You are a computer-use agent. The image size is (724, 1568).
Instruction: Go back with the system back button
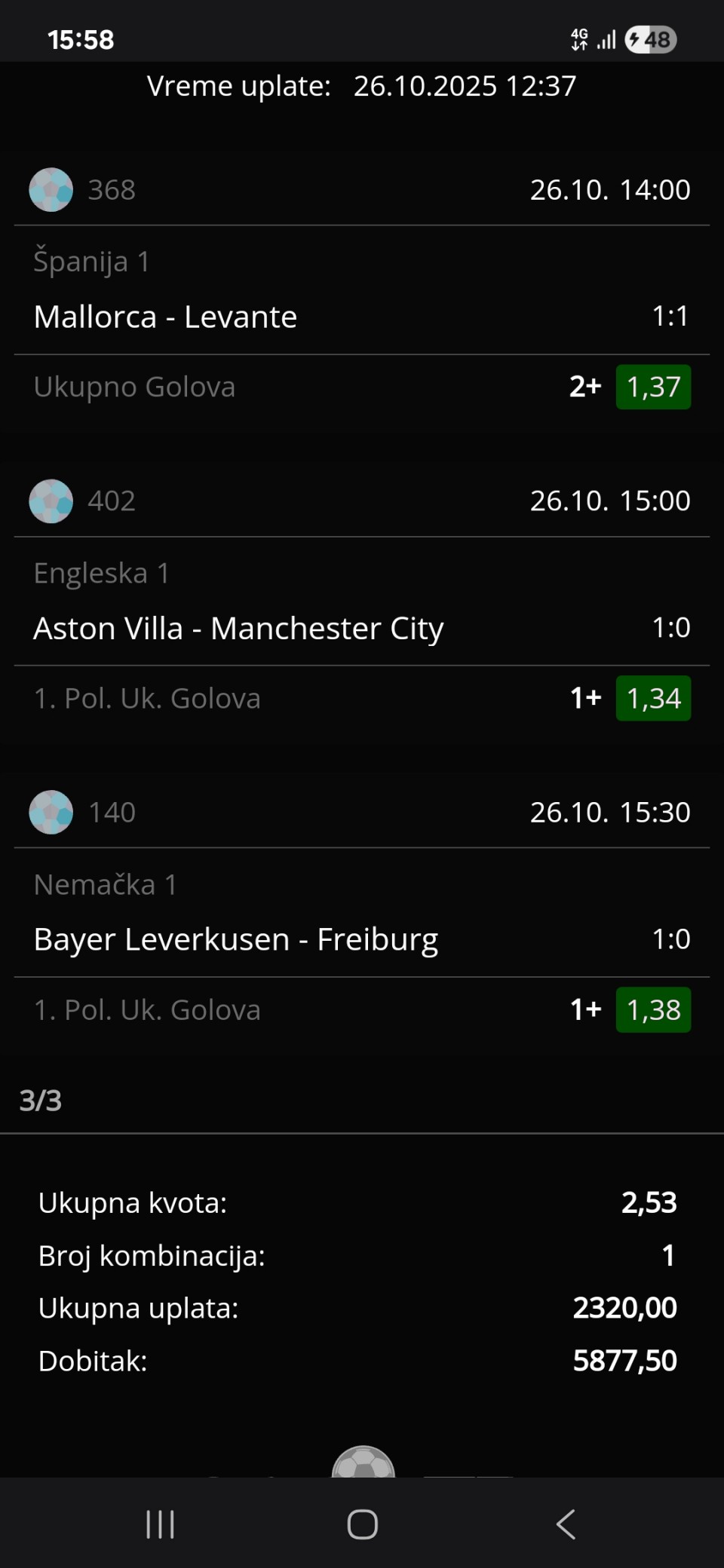[566, 1524]
